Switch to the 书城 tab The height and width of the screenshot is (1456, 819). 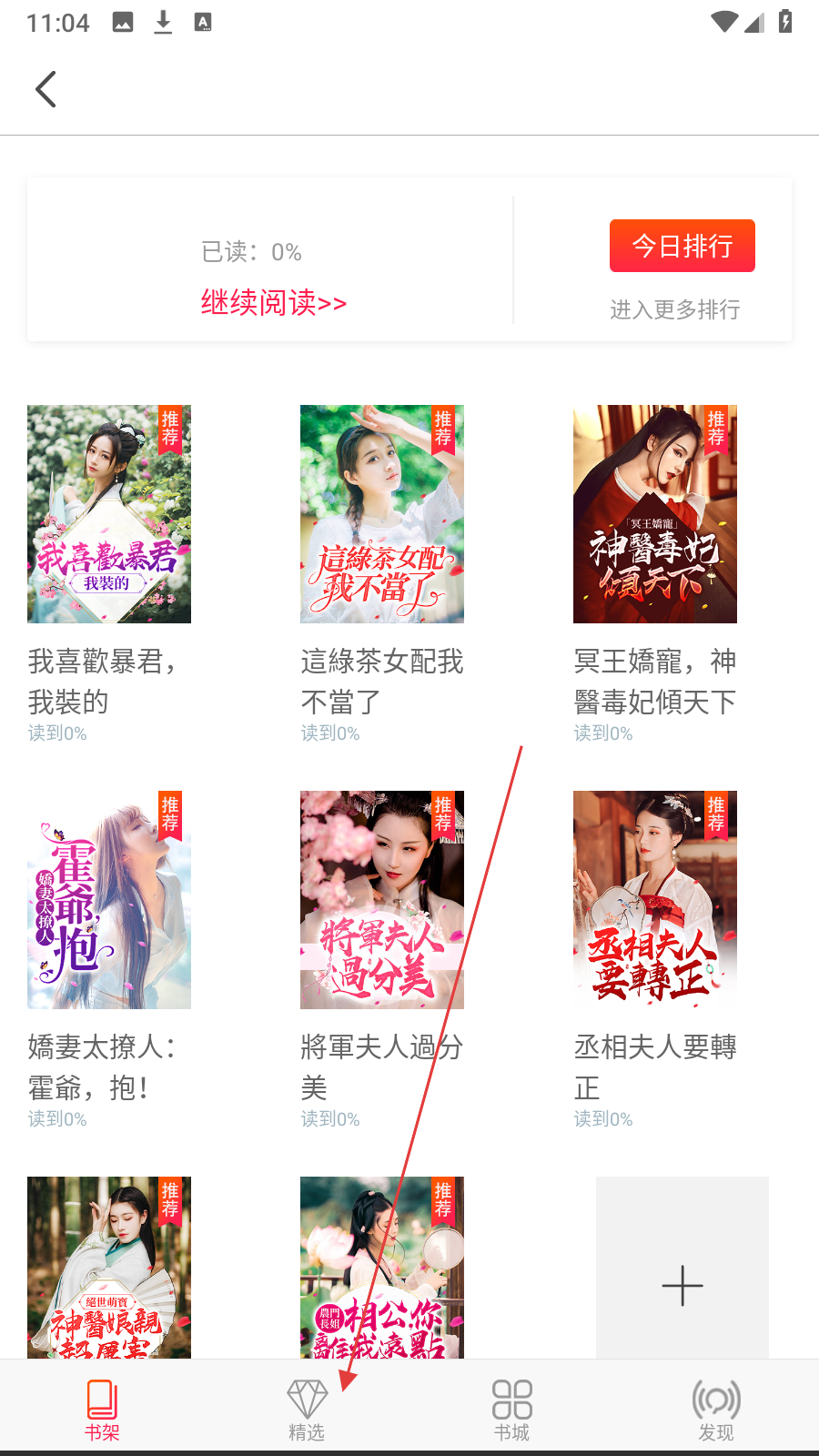[x=511, y=1410]
